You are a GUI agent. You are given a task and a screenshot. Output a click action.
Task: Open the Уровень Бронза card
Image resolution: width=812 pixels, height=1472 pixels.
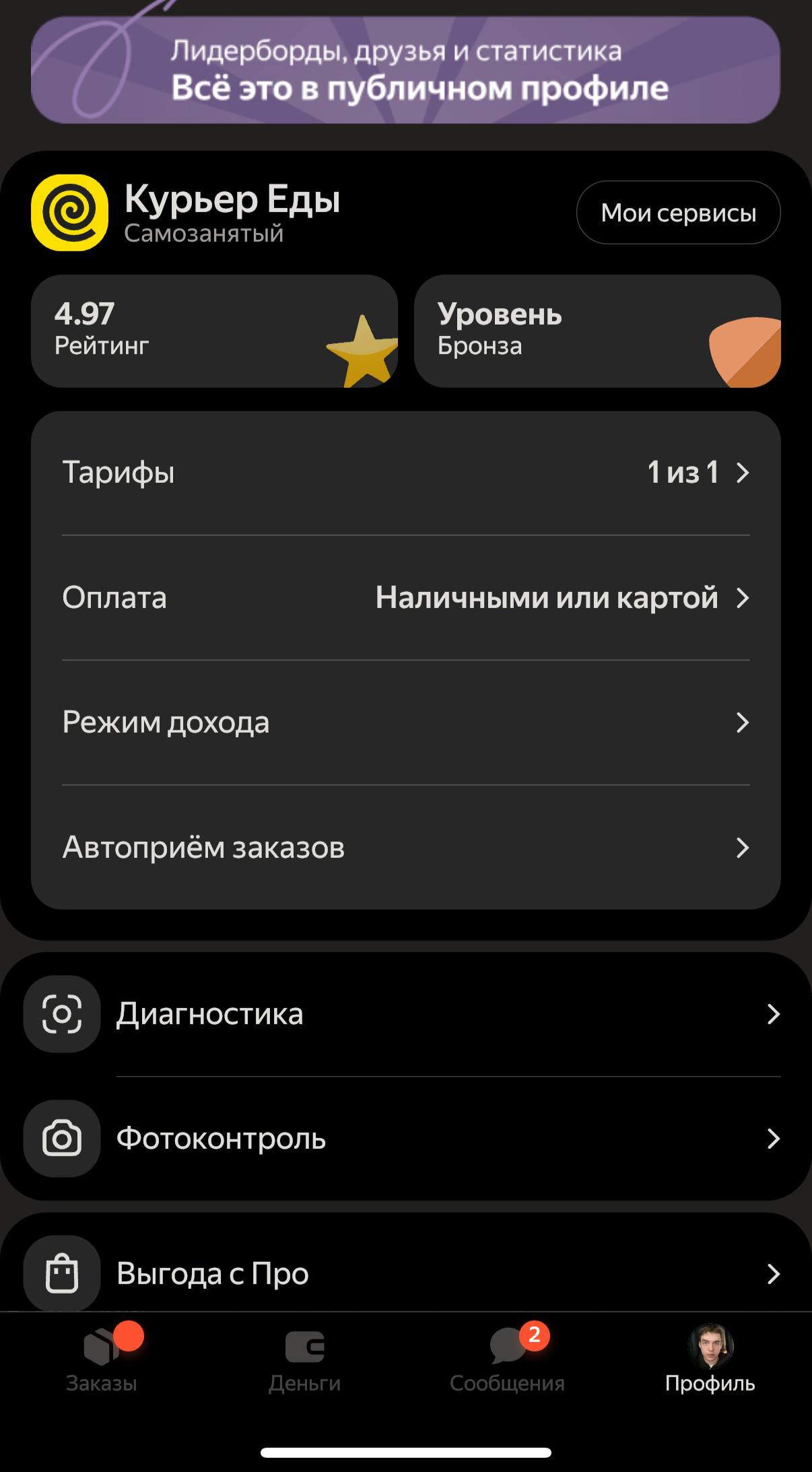pos(597,331)
